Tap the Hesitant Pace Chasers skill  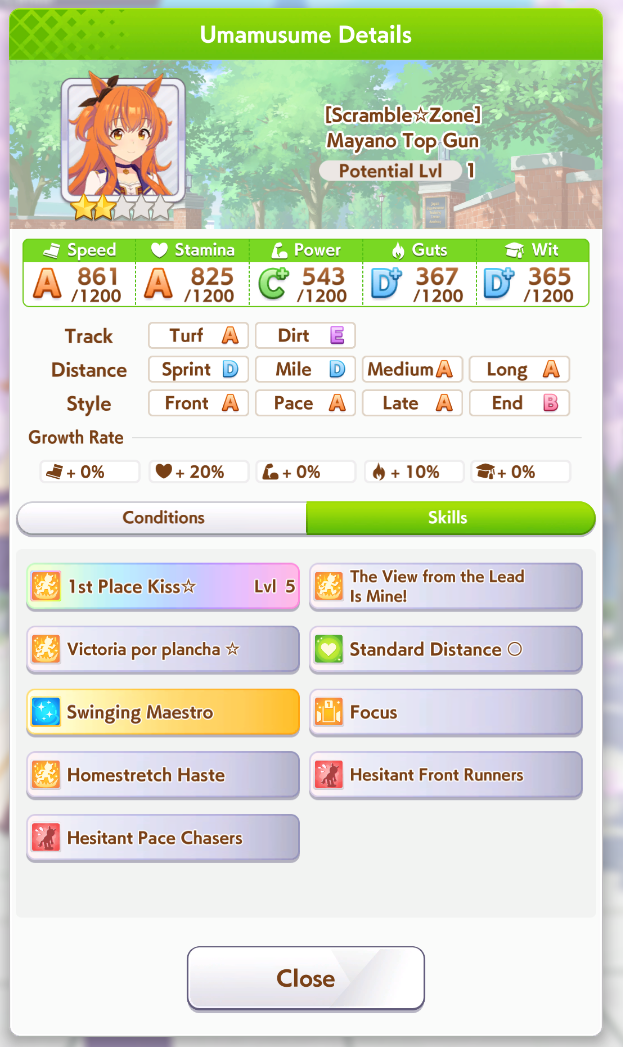[x=163, y=838]
